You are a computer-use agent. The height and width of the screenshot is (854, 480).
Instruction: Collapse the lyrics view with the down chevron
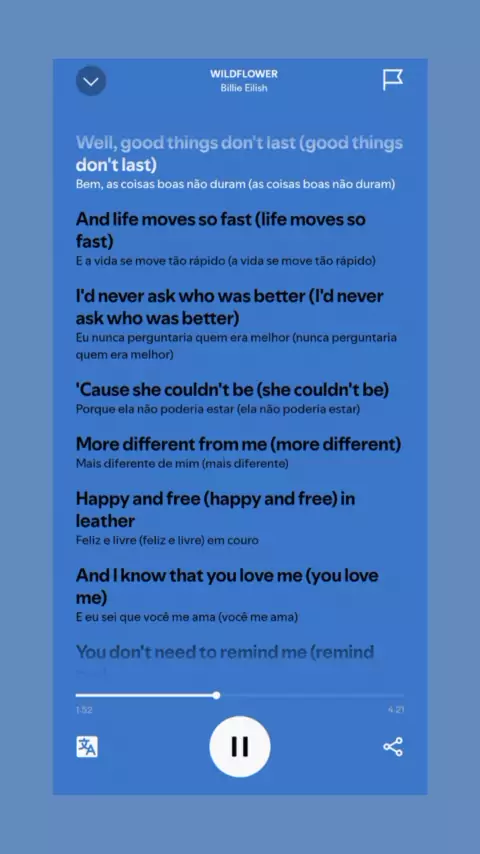91,81
